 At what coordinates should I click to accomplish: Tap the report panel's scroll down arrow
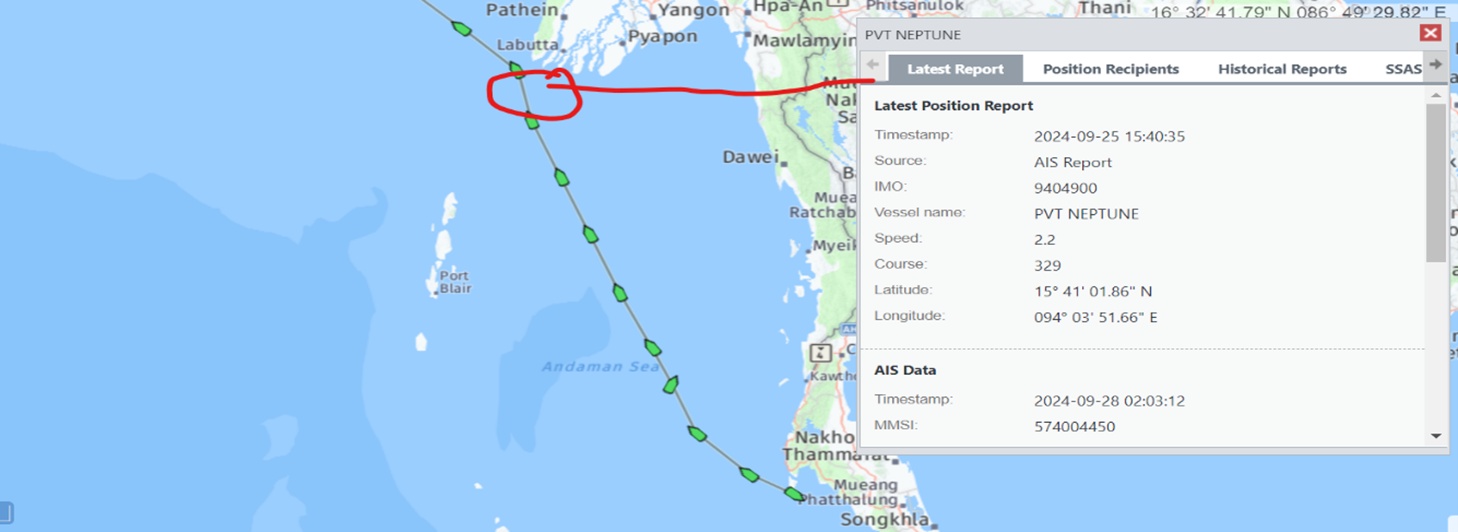pos(1436,436)
